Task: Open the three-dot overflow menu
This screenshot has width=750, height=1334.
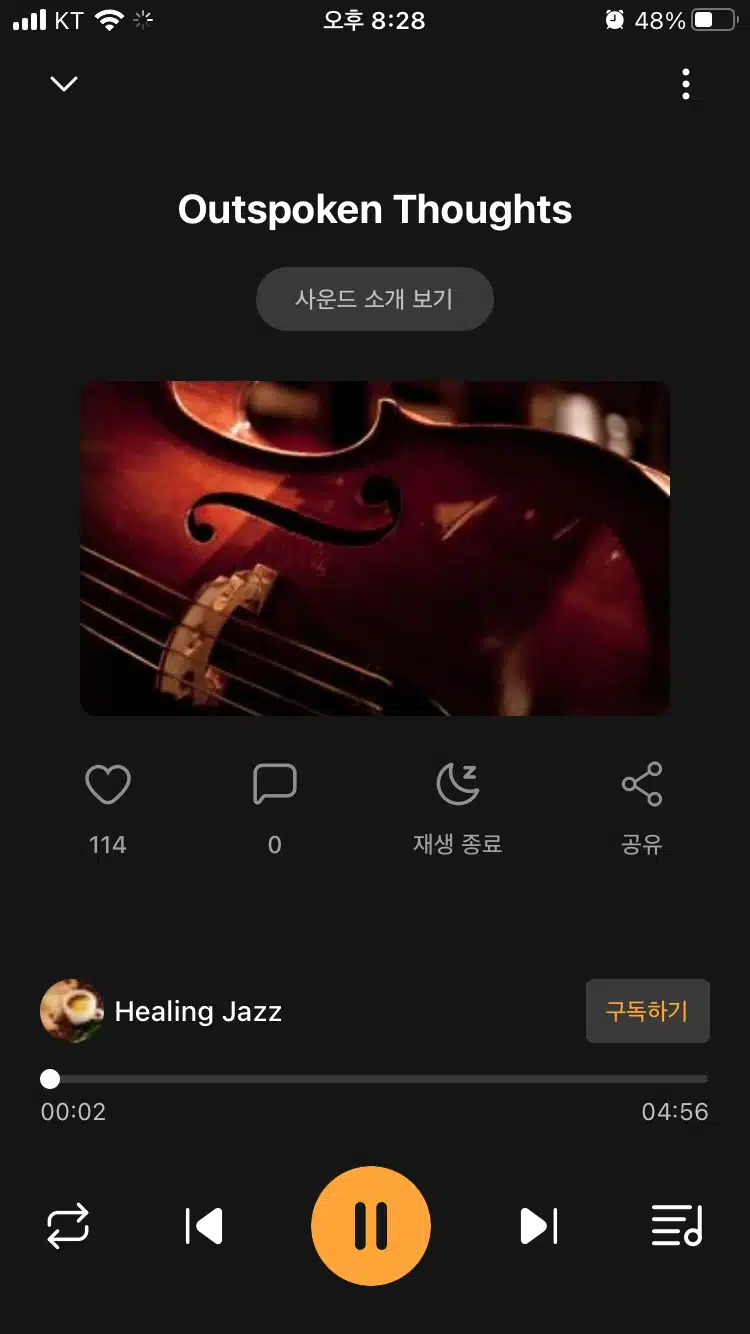Action: [x=686, y=84]
